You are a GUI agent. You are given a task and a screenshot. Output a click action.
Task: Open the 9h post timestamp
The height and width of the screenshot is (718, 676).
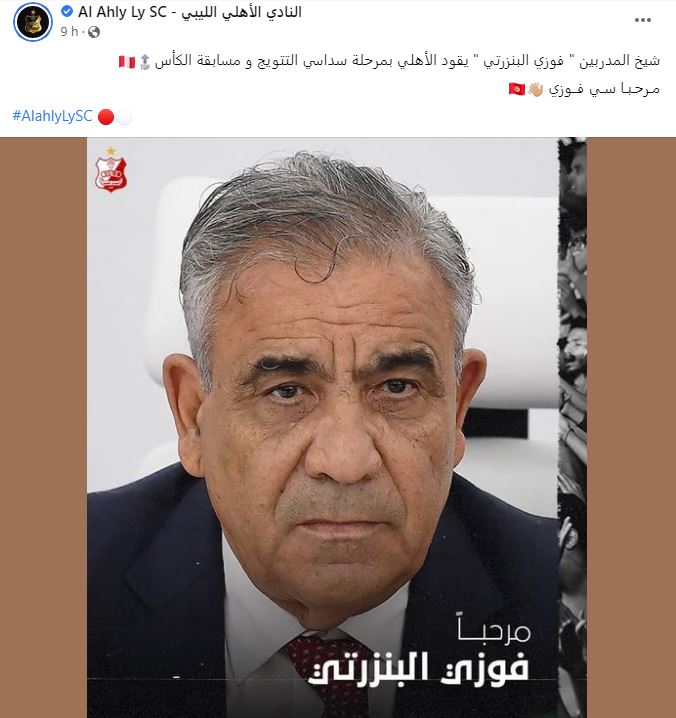tap(69, 31)
